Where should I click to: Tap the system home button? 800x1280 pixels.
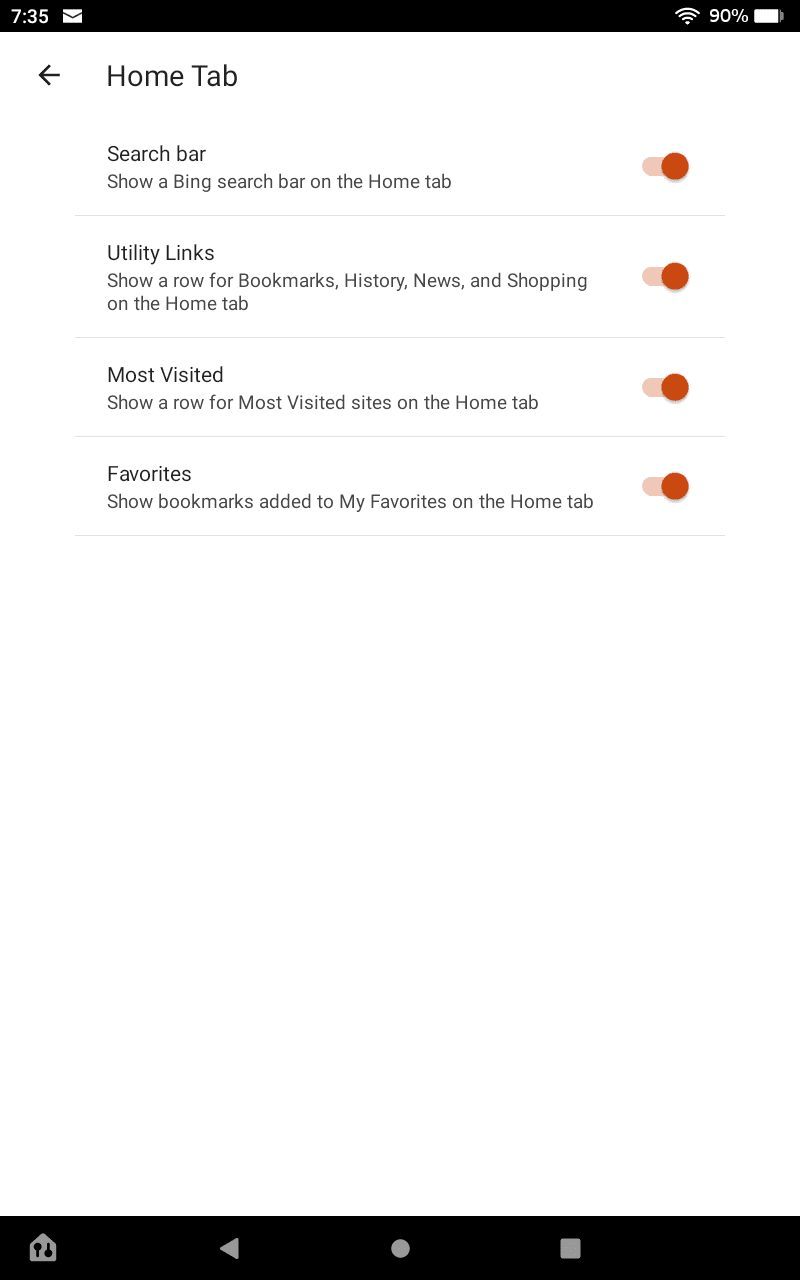click(x=400, y=1248)
